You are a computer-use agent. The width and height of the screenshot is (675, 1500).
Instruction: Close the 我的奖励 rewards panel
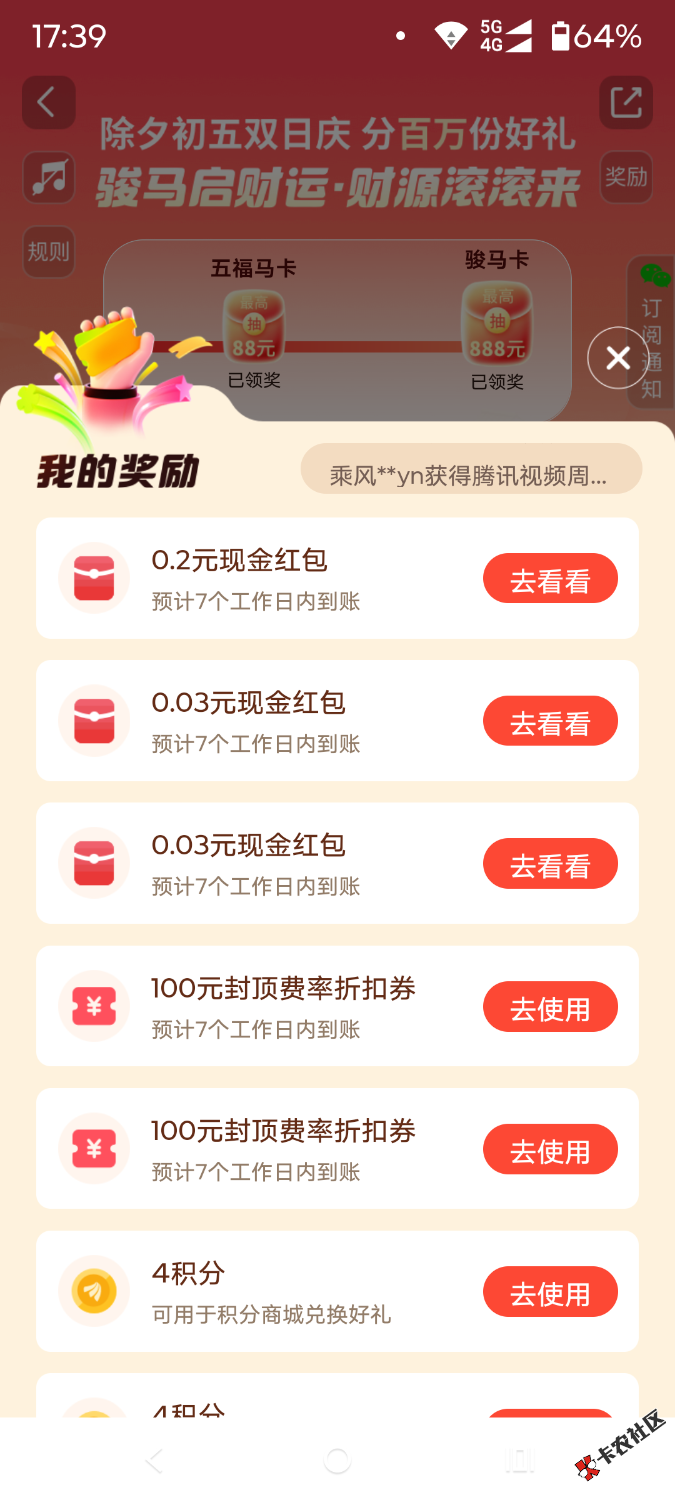[618, 358]
